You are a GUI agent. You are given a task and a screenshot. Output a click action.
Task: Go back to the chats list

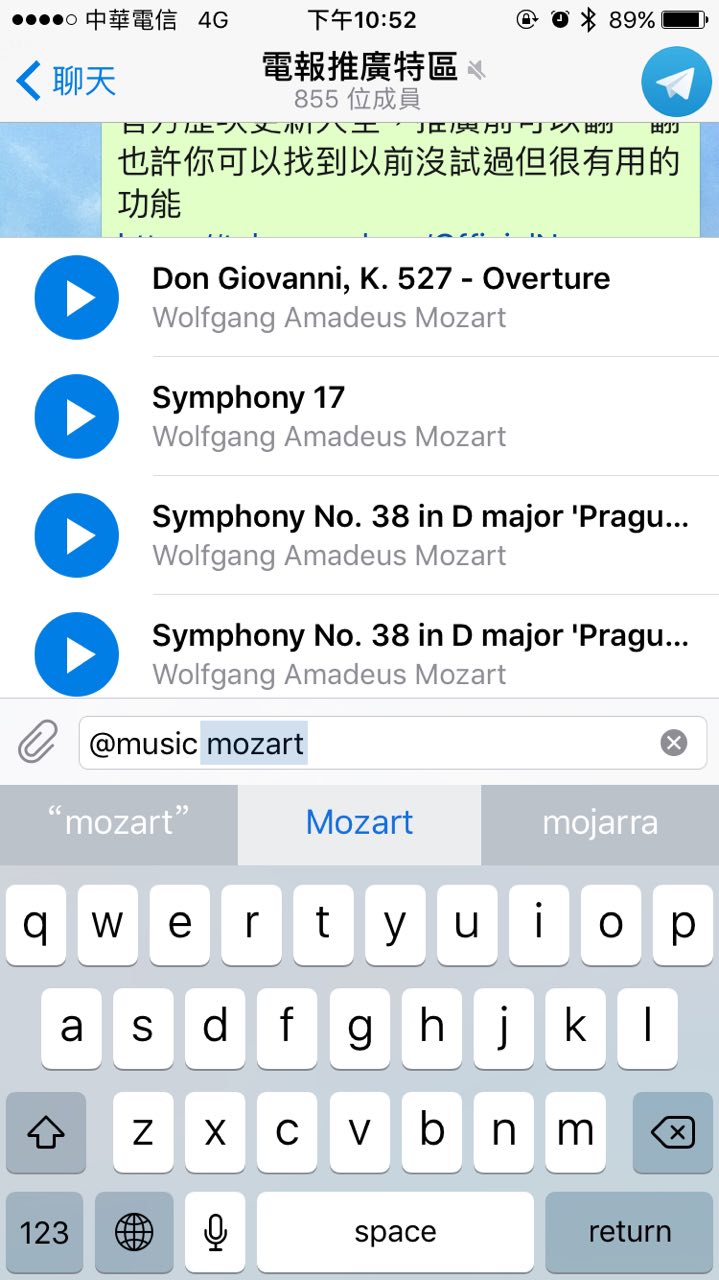click(66, 82)
